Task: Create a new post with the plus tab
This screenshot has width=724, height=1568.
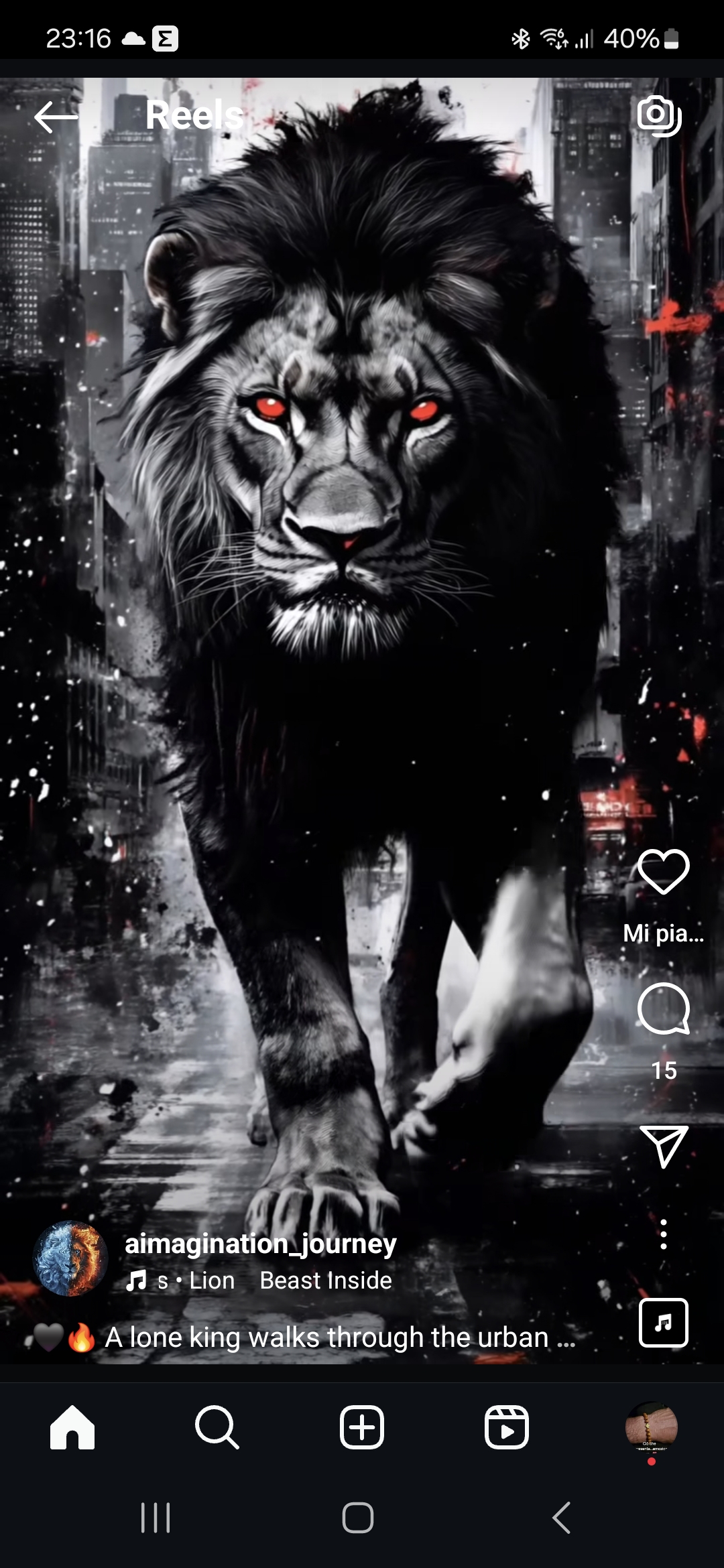Action: (x=362, y=1427)
